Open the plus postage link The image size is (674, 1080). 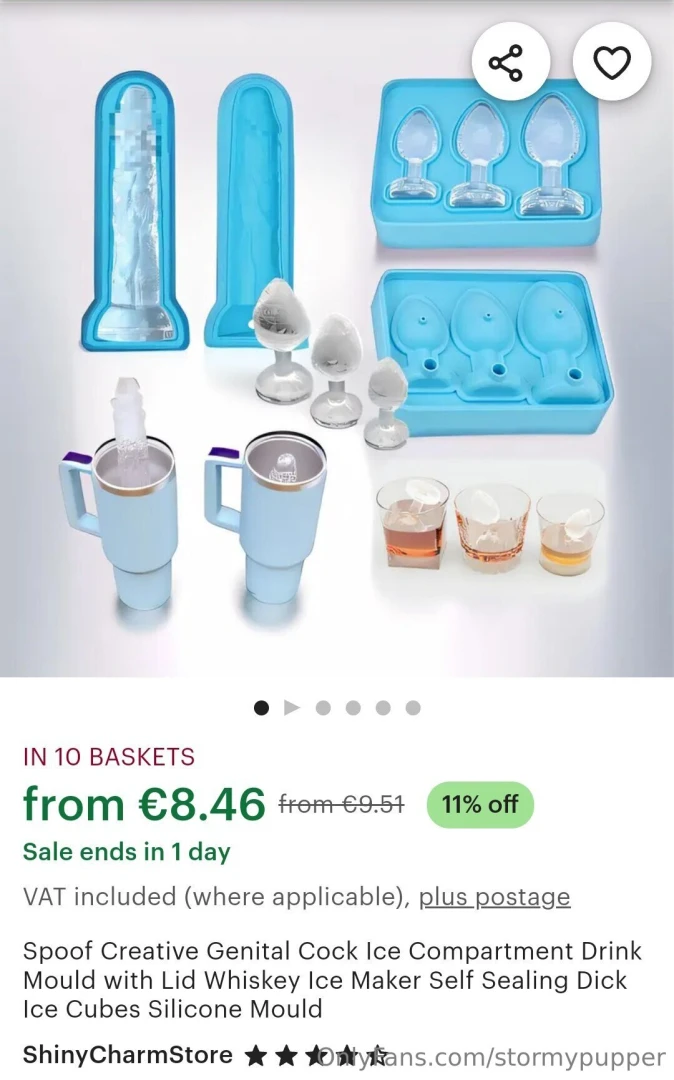pyautogui.click(x=494, y=897)
